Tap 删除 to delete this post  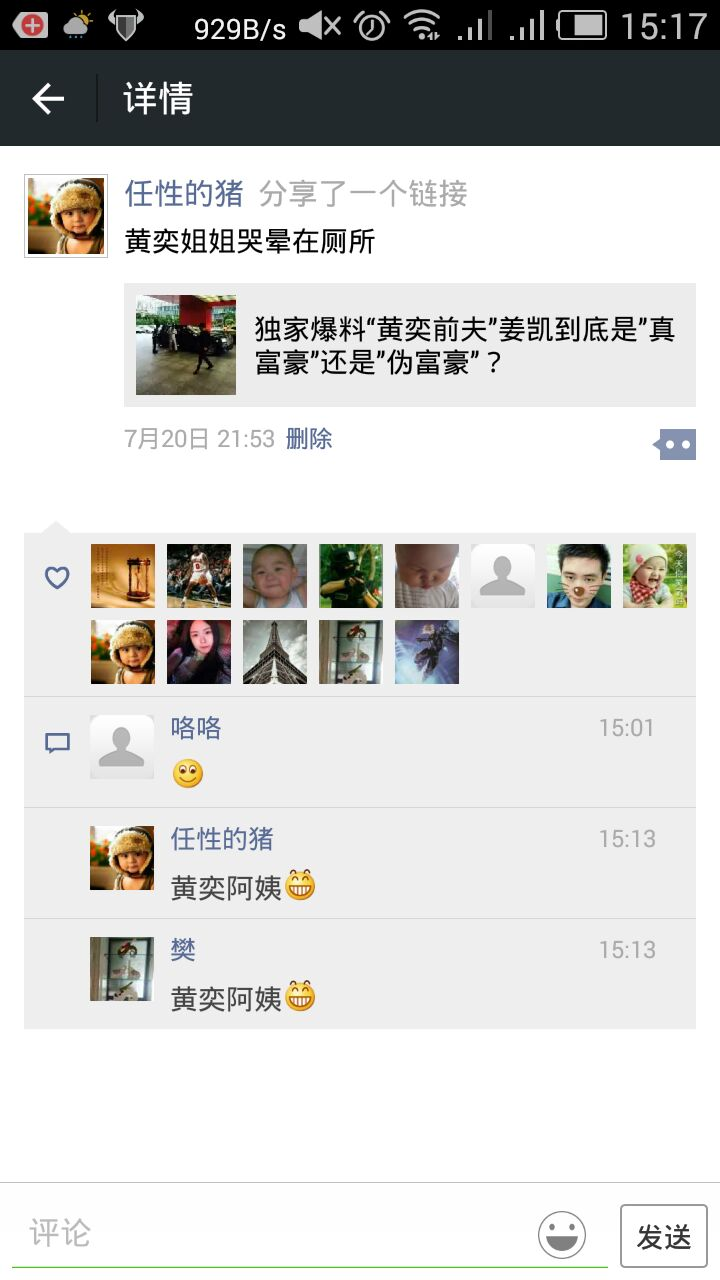pyautogui.click(x=309, y=438)
